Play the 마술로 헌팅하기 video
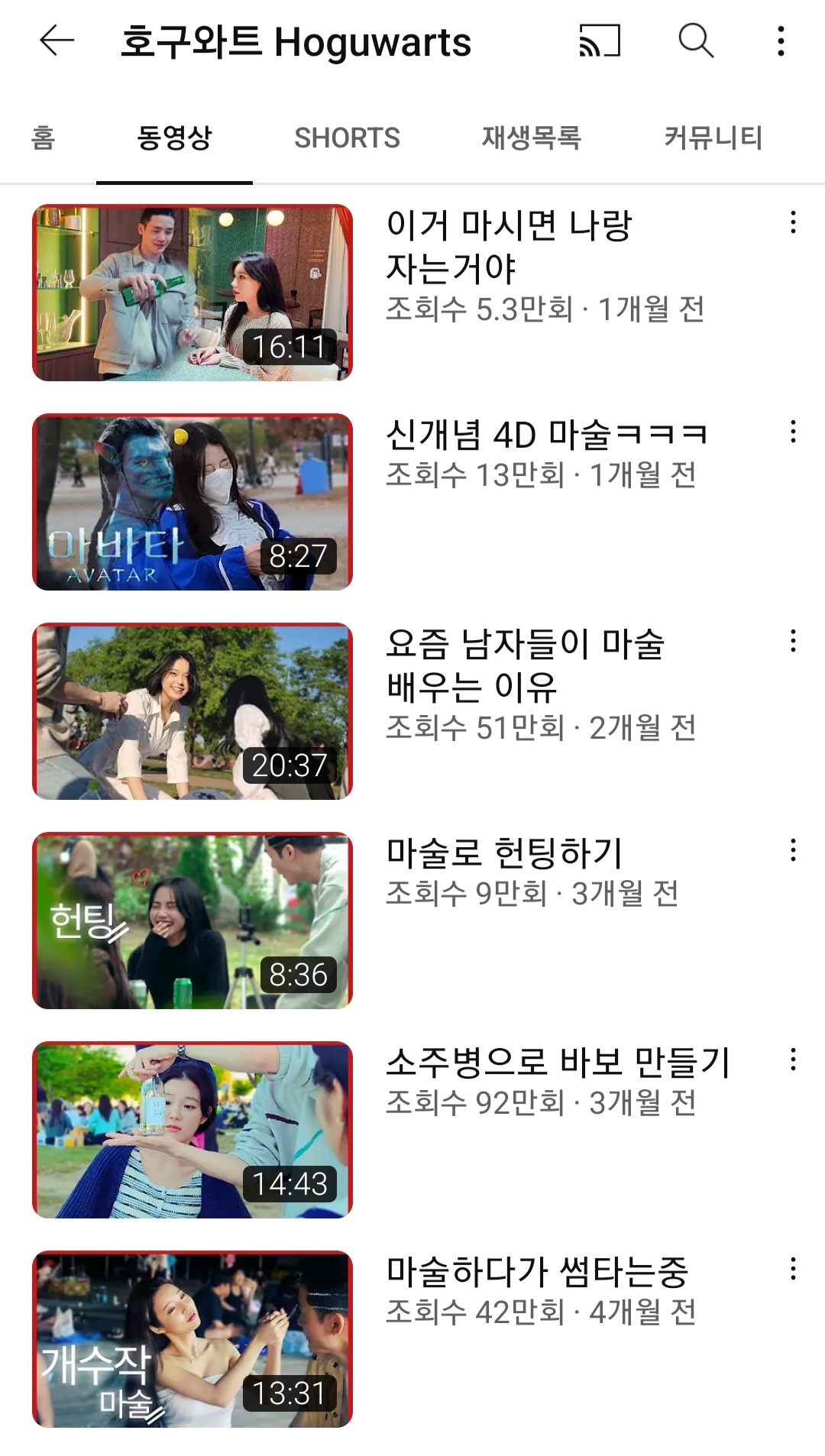The image size is (825, 1456). (192, 921)
